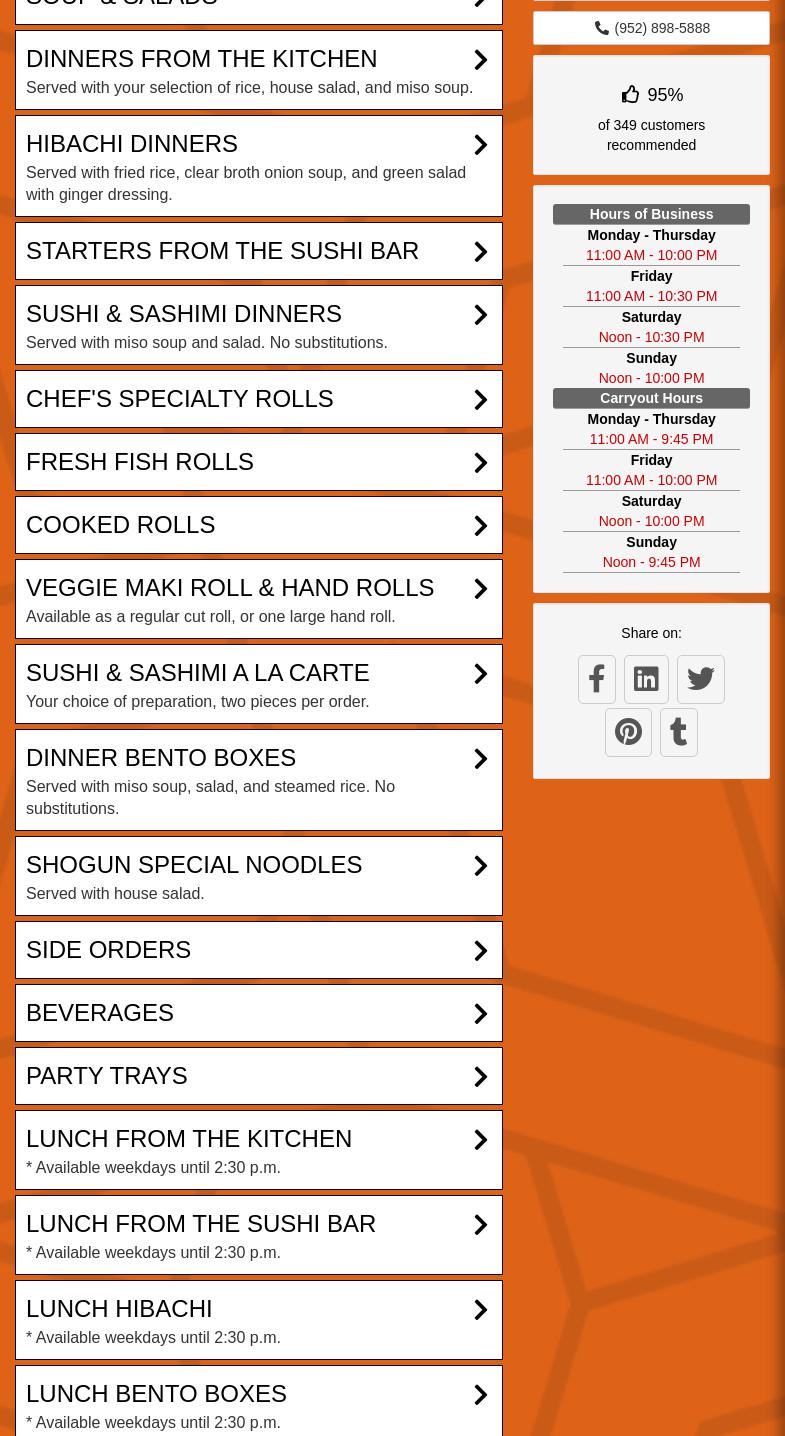This screenshot has width=785, height=1436.
Task: Share on Twitter
Action: coord(700,679)
